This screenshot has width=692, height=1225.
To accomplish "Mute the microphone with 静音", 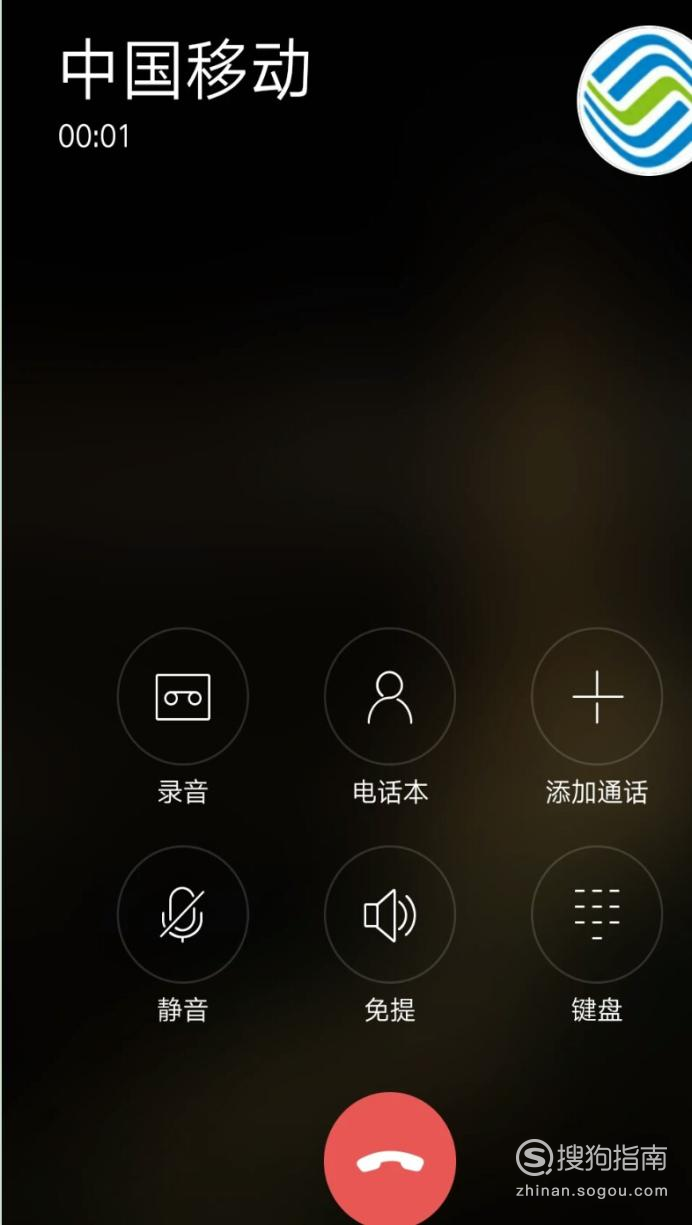I will click(x=183, y=913).
